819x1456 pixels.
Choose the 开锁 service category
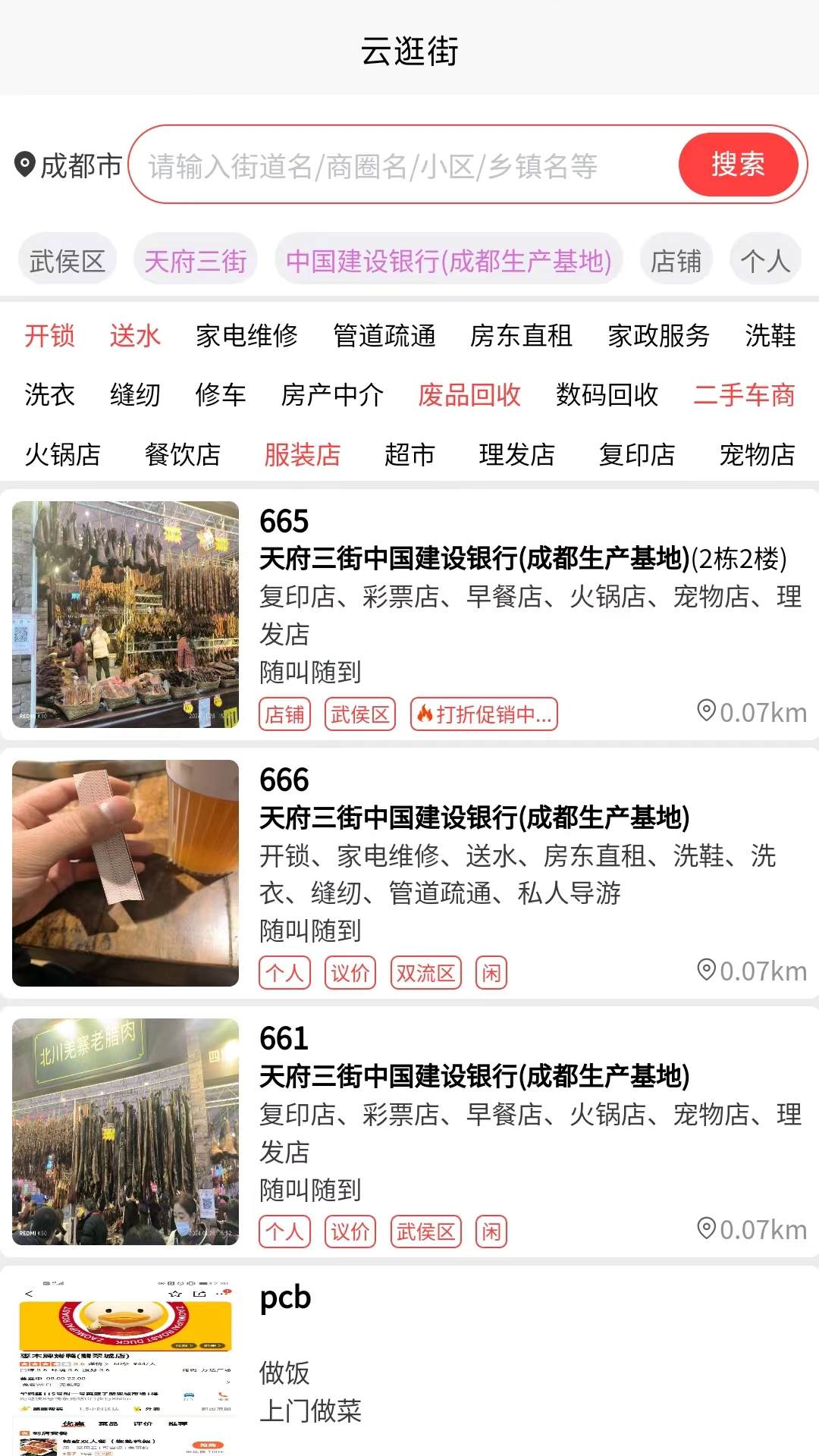[x=49, y=335]
